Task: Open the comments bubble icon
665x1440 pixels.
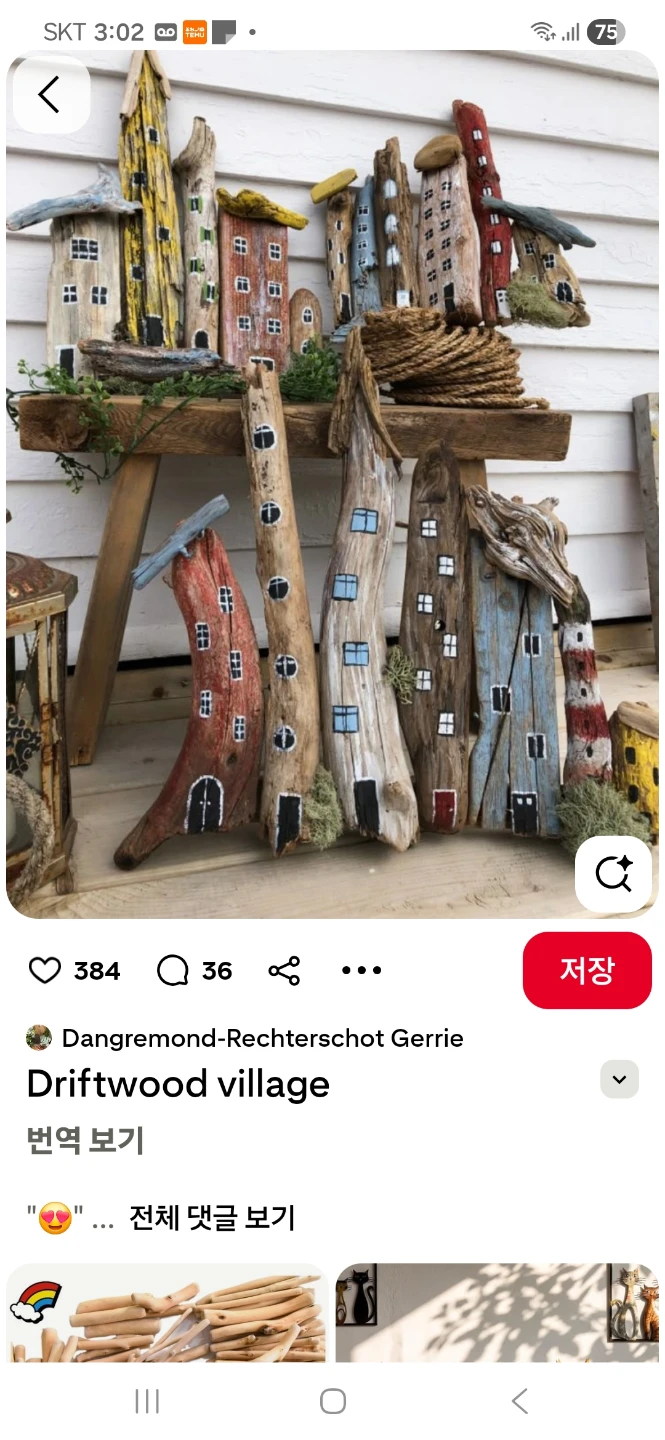Action: [x=173, y=970]
